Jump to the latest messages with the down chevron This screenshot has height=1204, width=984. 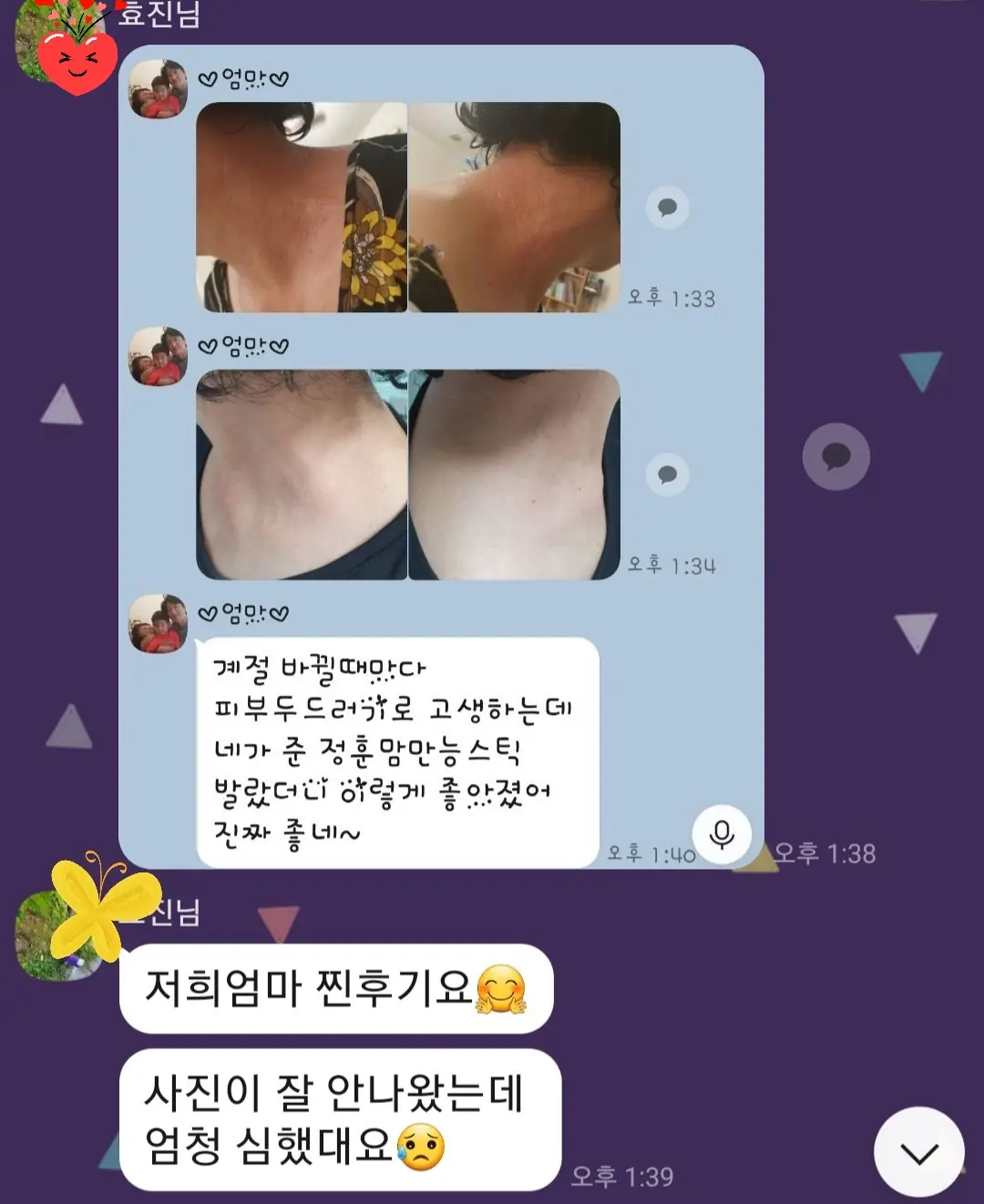918,1152
